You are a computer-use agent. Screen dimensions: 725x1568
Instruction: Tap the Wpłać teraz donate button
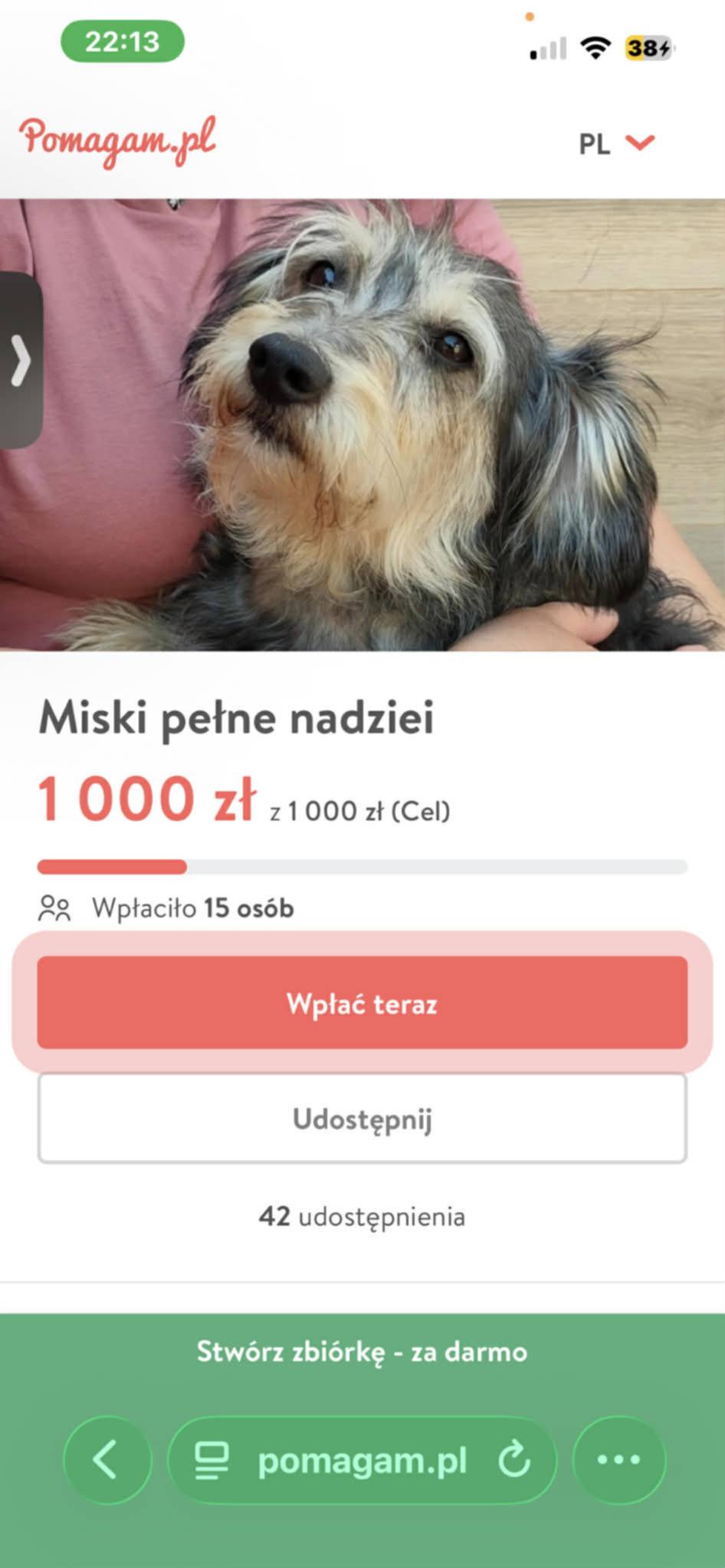(362, 1003)
